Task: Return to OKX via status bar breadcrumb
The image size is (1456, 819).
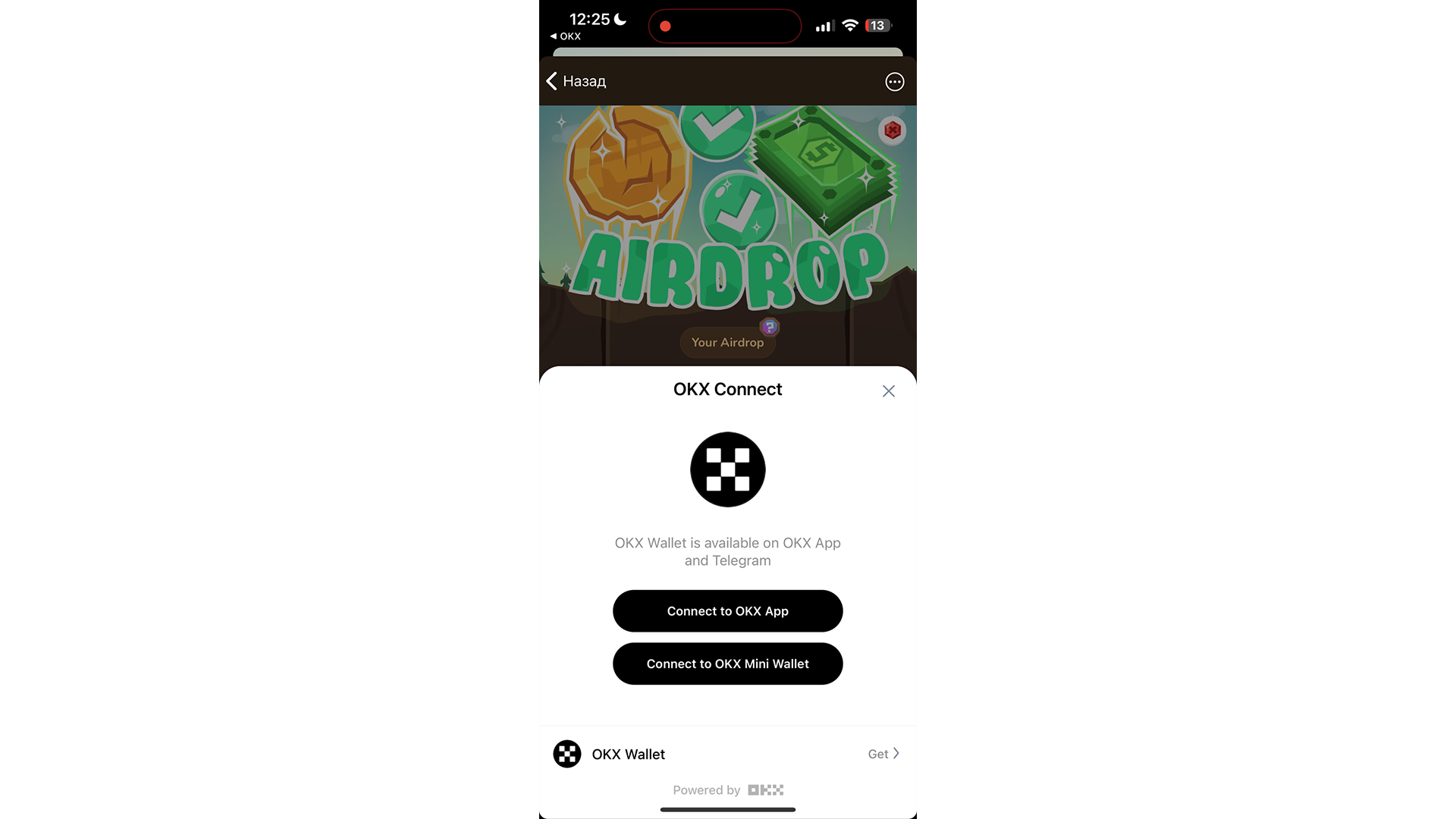Action: click(x=566, y=36)
